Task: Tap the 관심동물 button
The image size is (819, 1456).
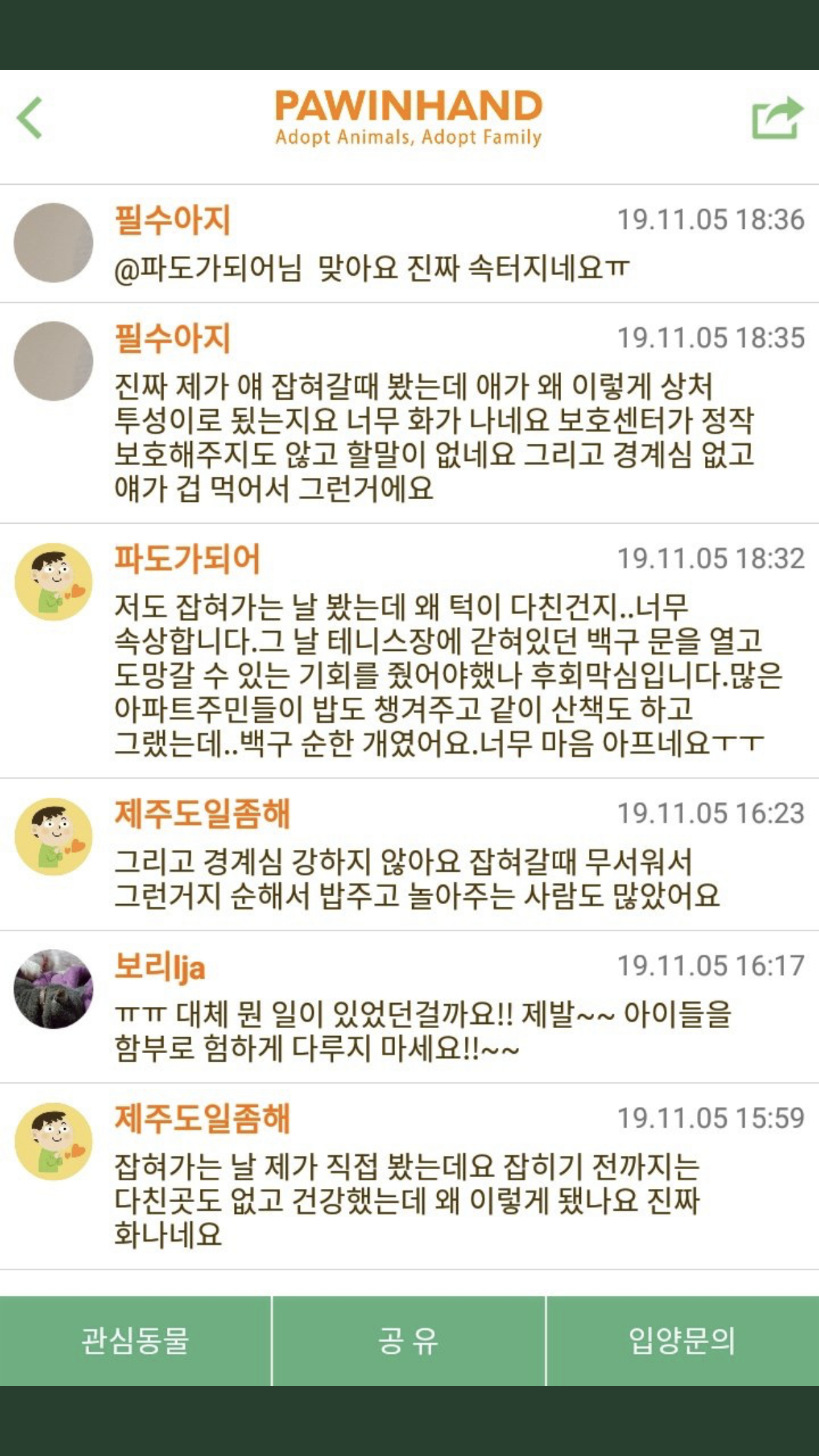Action: pyautogui.click(x=135, y=1341)
